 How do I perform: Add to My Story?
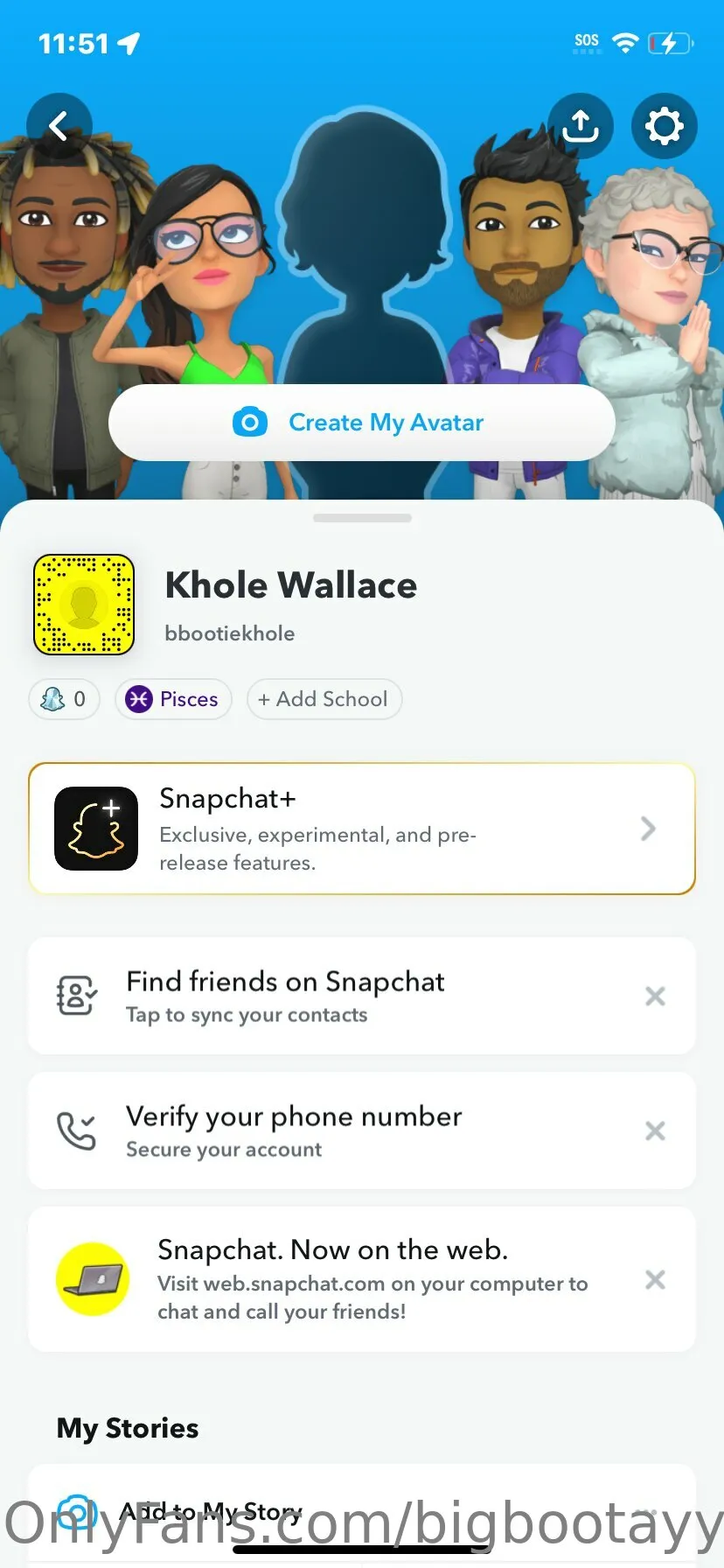(x=210, y=1510)
